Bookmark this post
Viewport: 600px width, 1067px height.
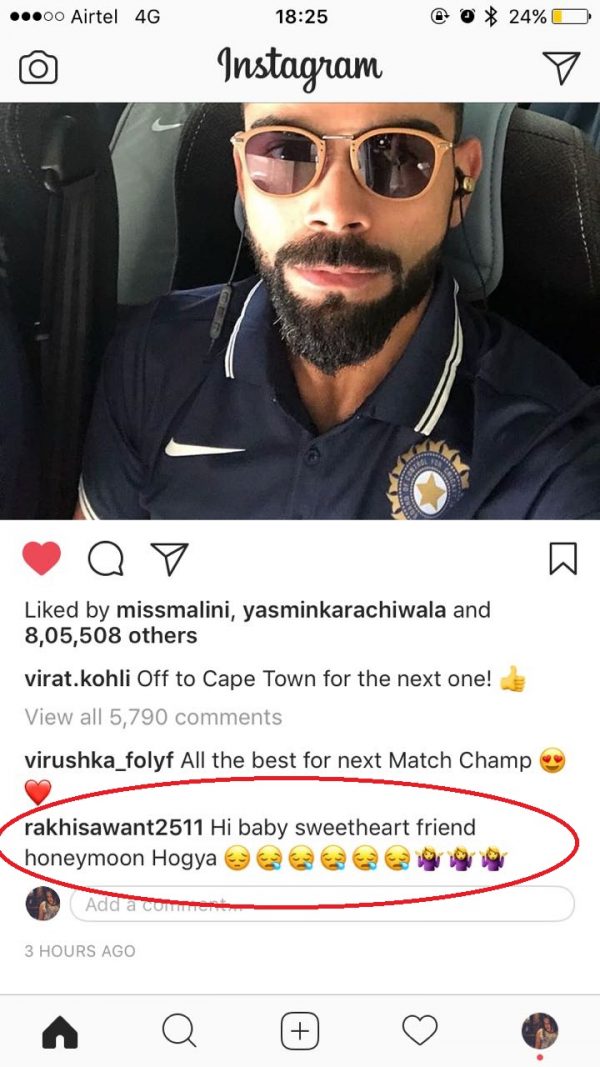(x=563, y=558)
